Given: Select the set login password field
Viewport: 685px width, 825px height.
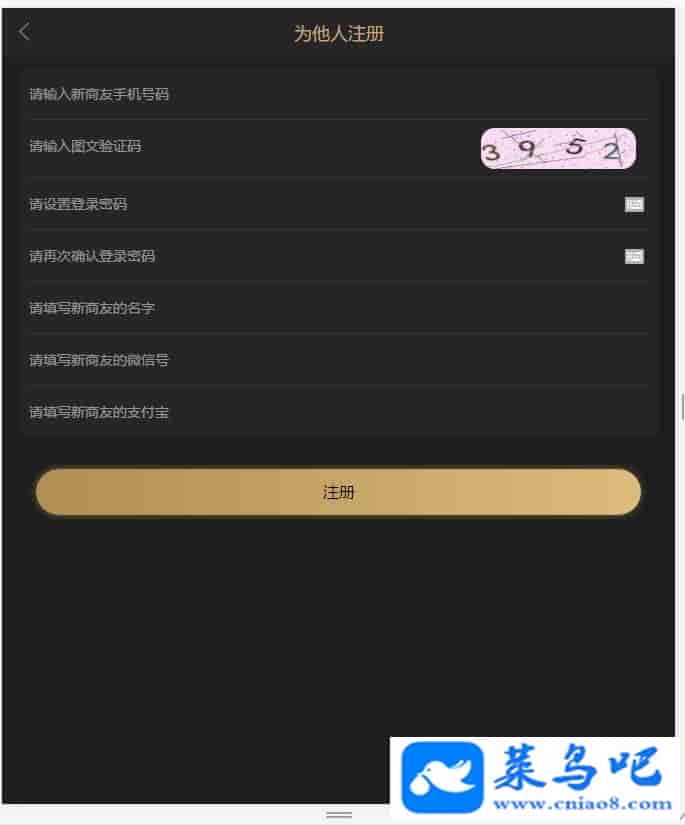Looking at the screenshot, I should pos(300,205).
